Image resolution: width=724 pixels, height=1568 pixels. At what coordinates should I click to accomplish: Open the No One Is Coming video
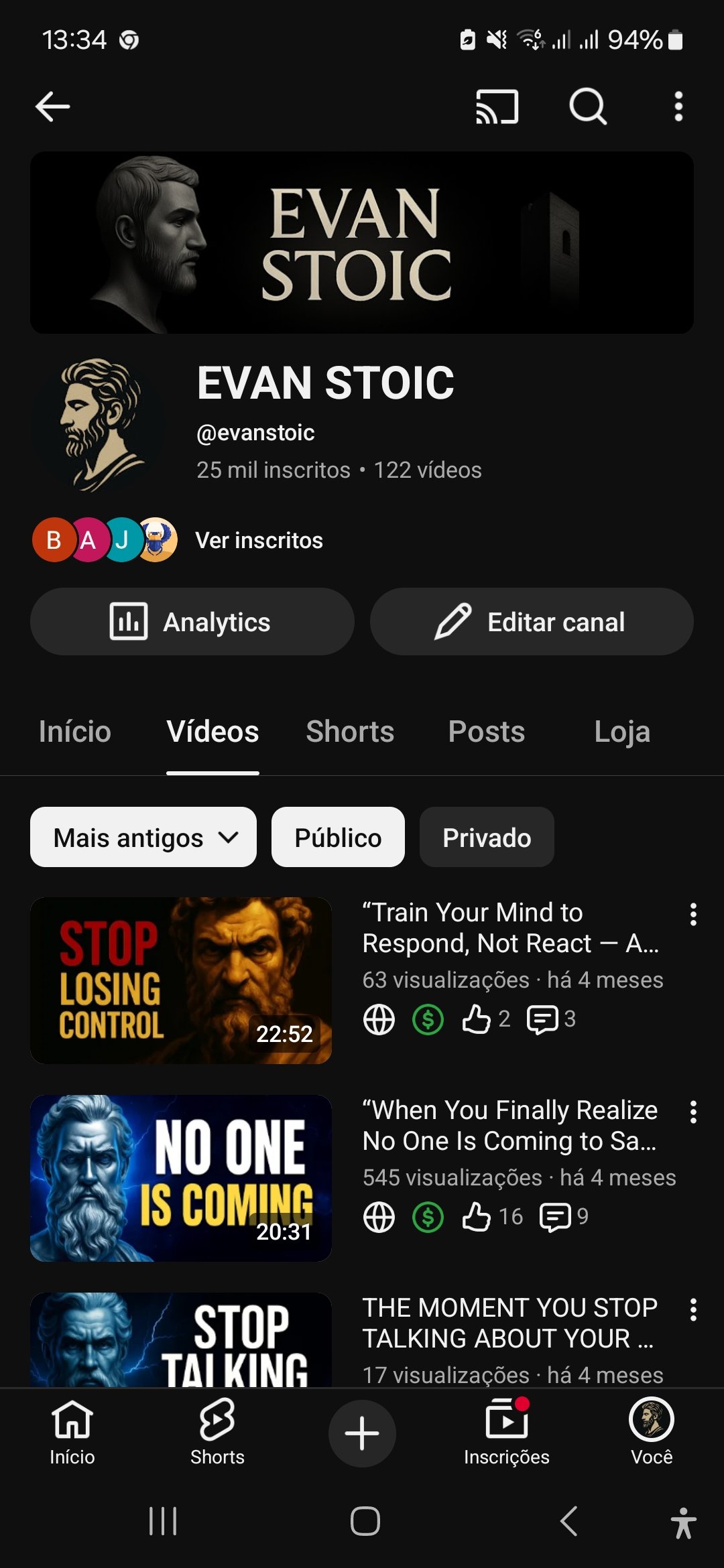pos(181,1178)
